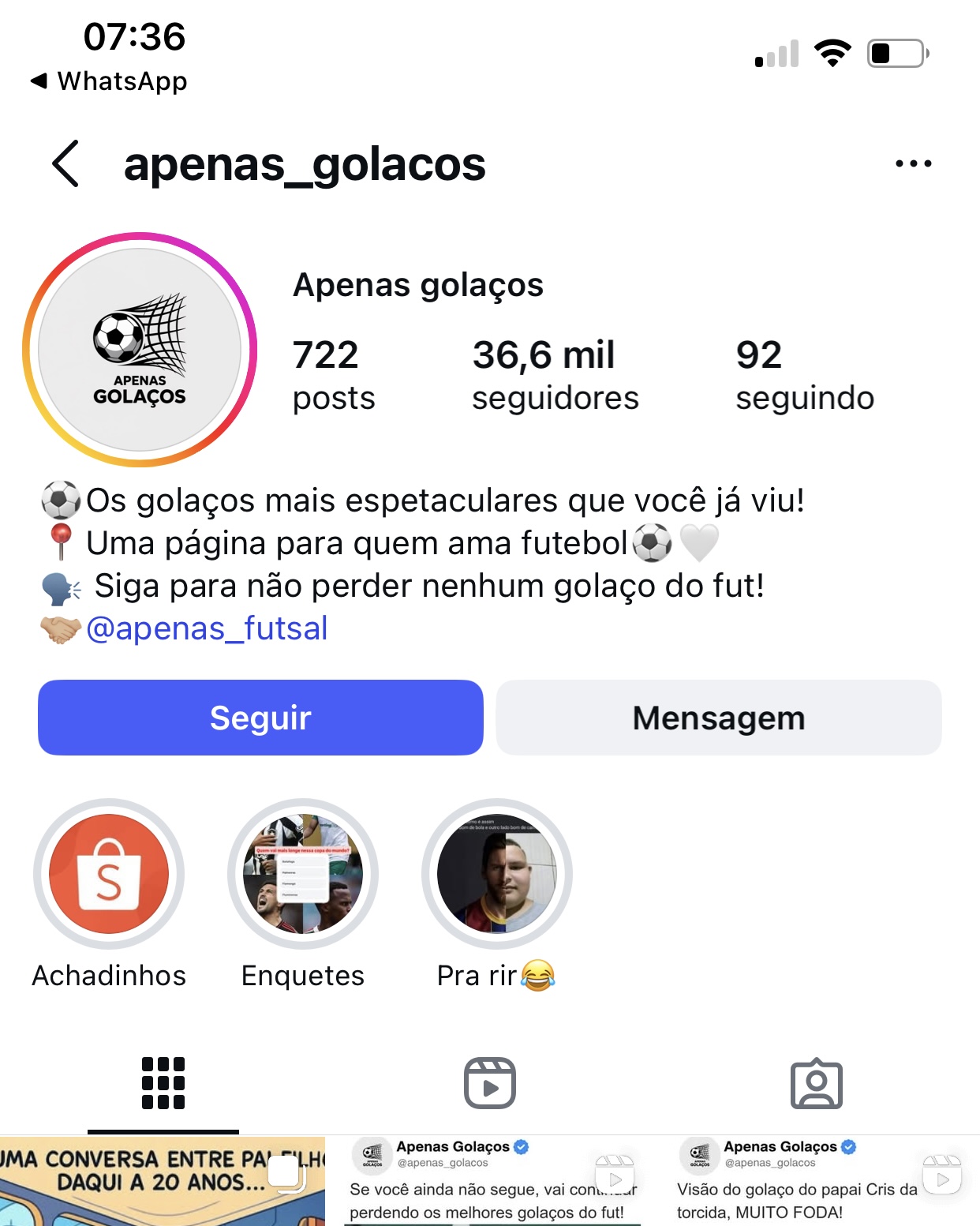Follow this account with Seguir
The height and width of the screenshot is (1226, 980).
[x=260, y=718]
